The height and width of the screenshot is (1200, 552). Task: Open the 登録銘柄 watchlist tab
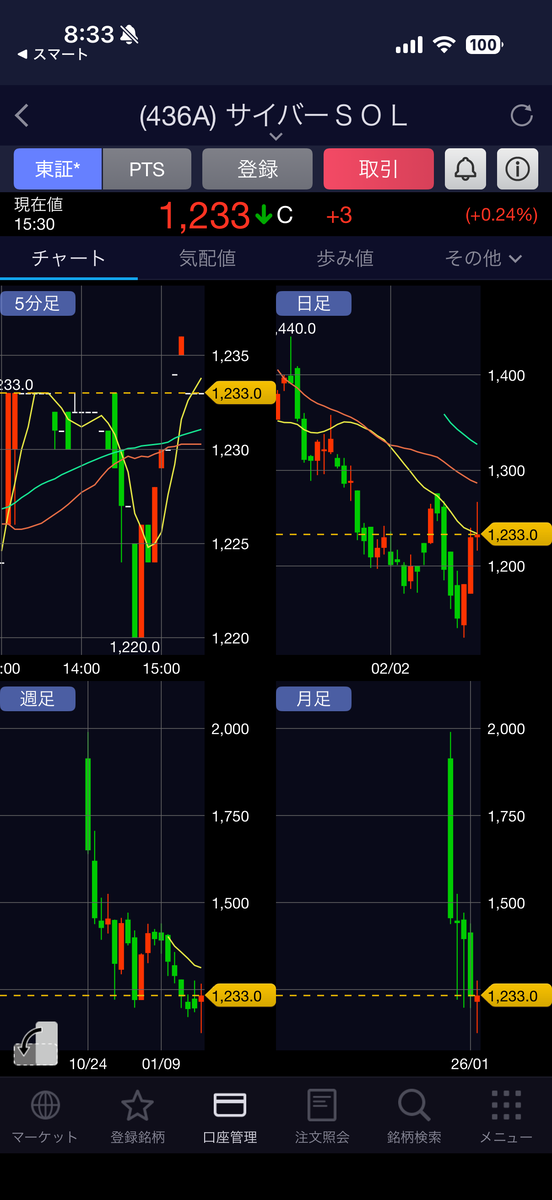pos(137,1116)
